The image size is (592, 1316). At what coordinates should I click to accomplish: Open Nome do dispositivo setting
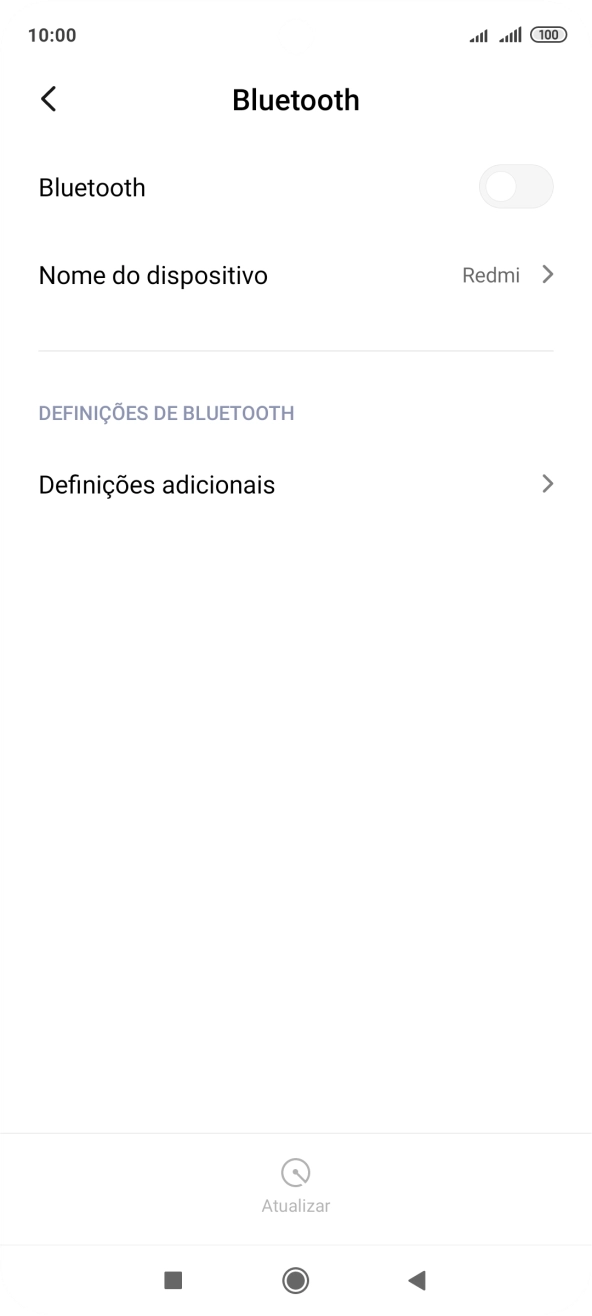click(296, 275)
